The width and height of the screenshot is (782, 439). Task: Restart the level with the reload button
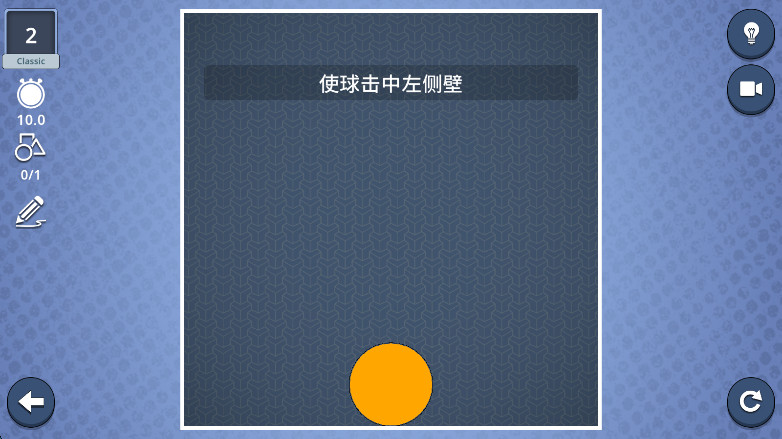tap(750, 402)
